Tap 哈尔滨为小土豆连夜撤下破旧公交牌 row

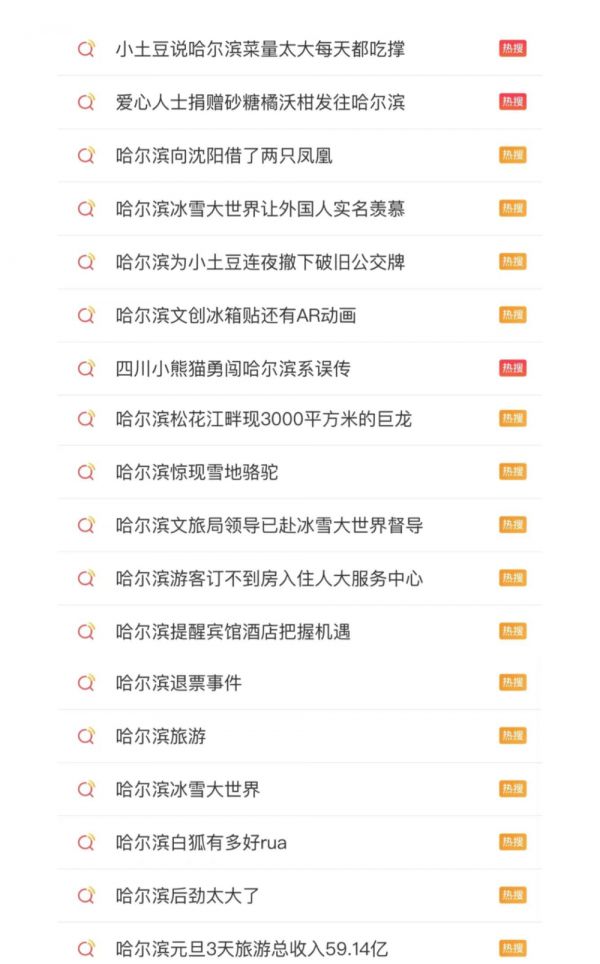click(x=260, y=262)
